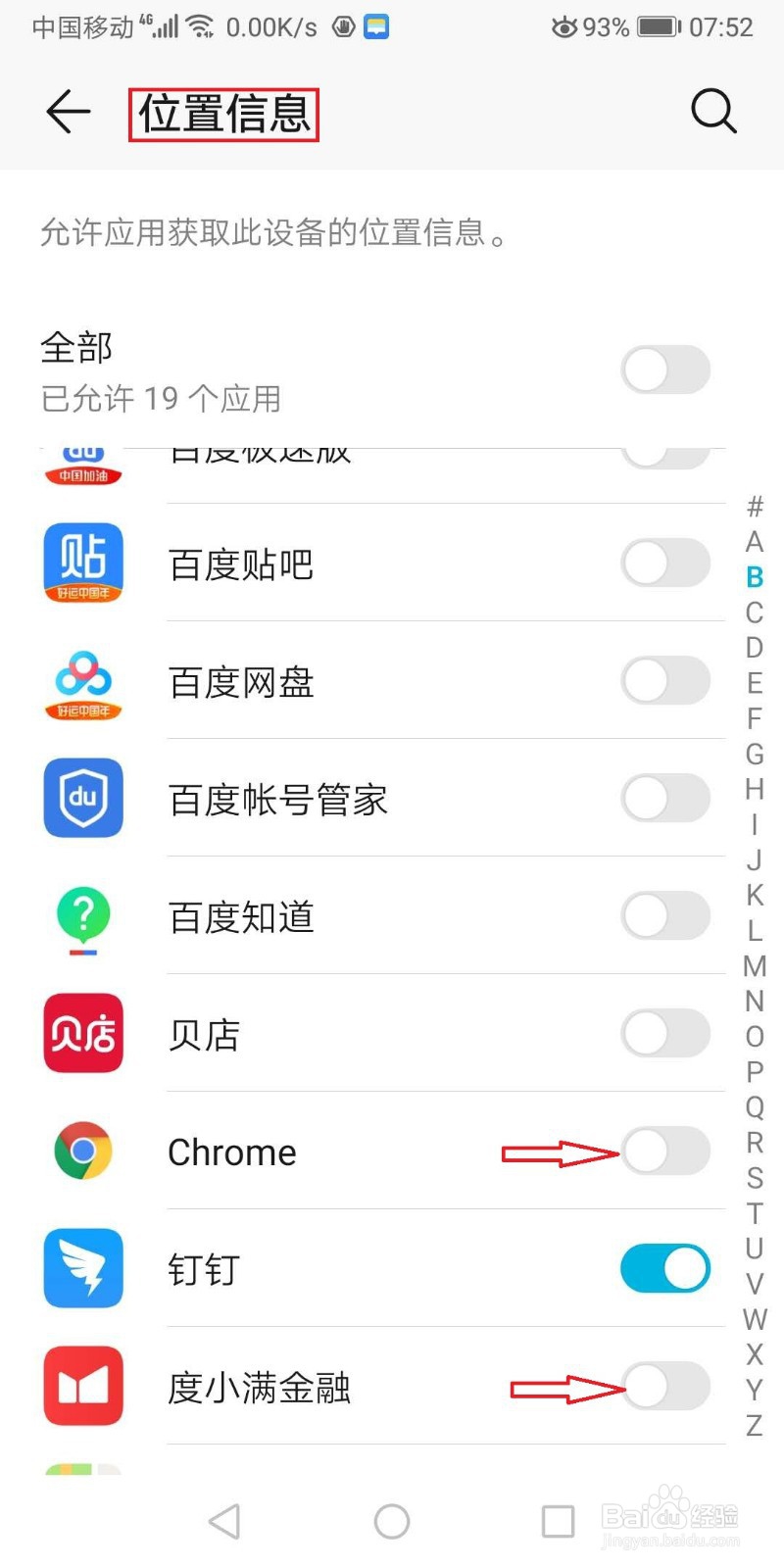Image resolution: width=784 pixels, height=1568 pixels.
Task: Click the 百度网盘 app icon
Action: click(x=82, y=680)
